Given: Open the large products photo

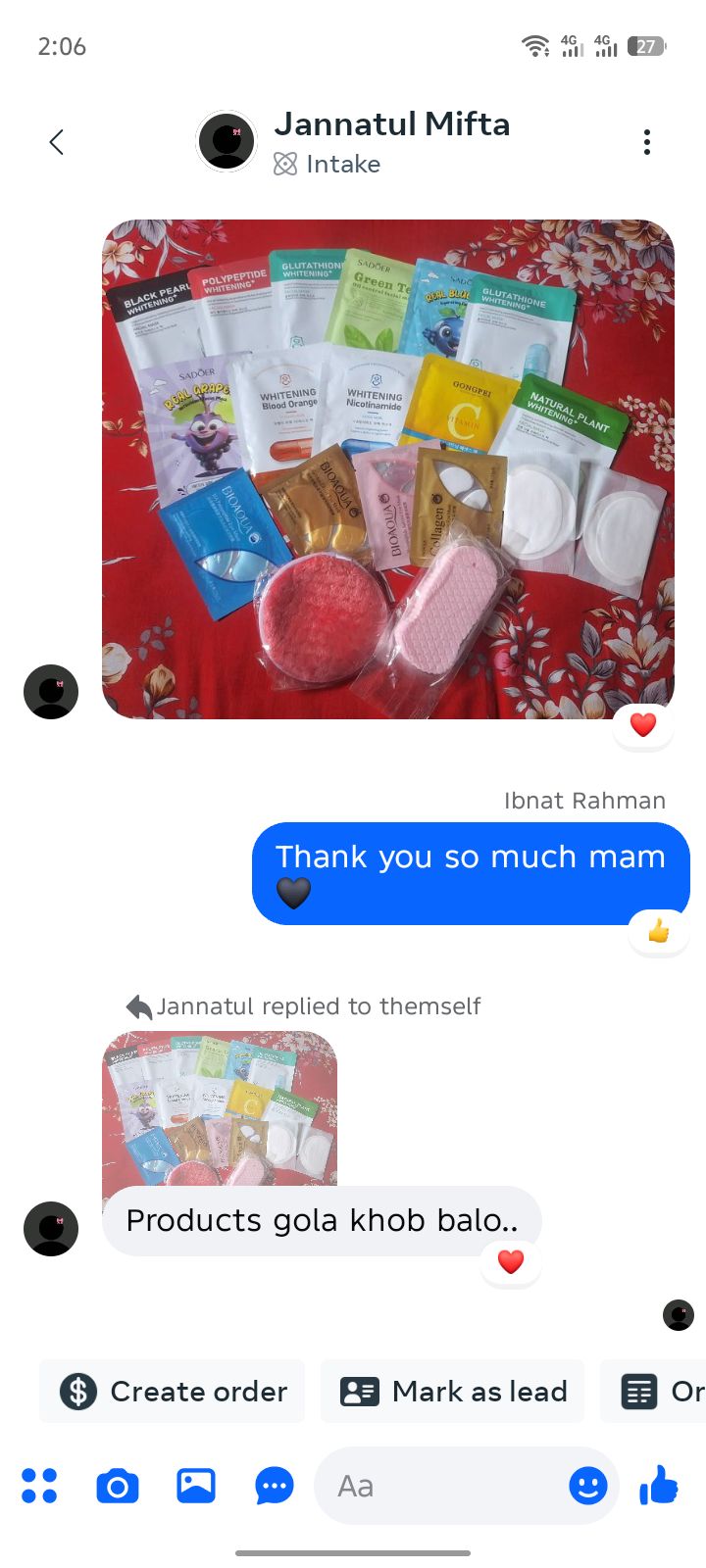Looking at the screenshot, I should click(388, 469).
